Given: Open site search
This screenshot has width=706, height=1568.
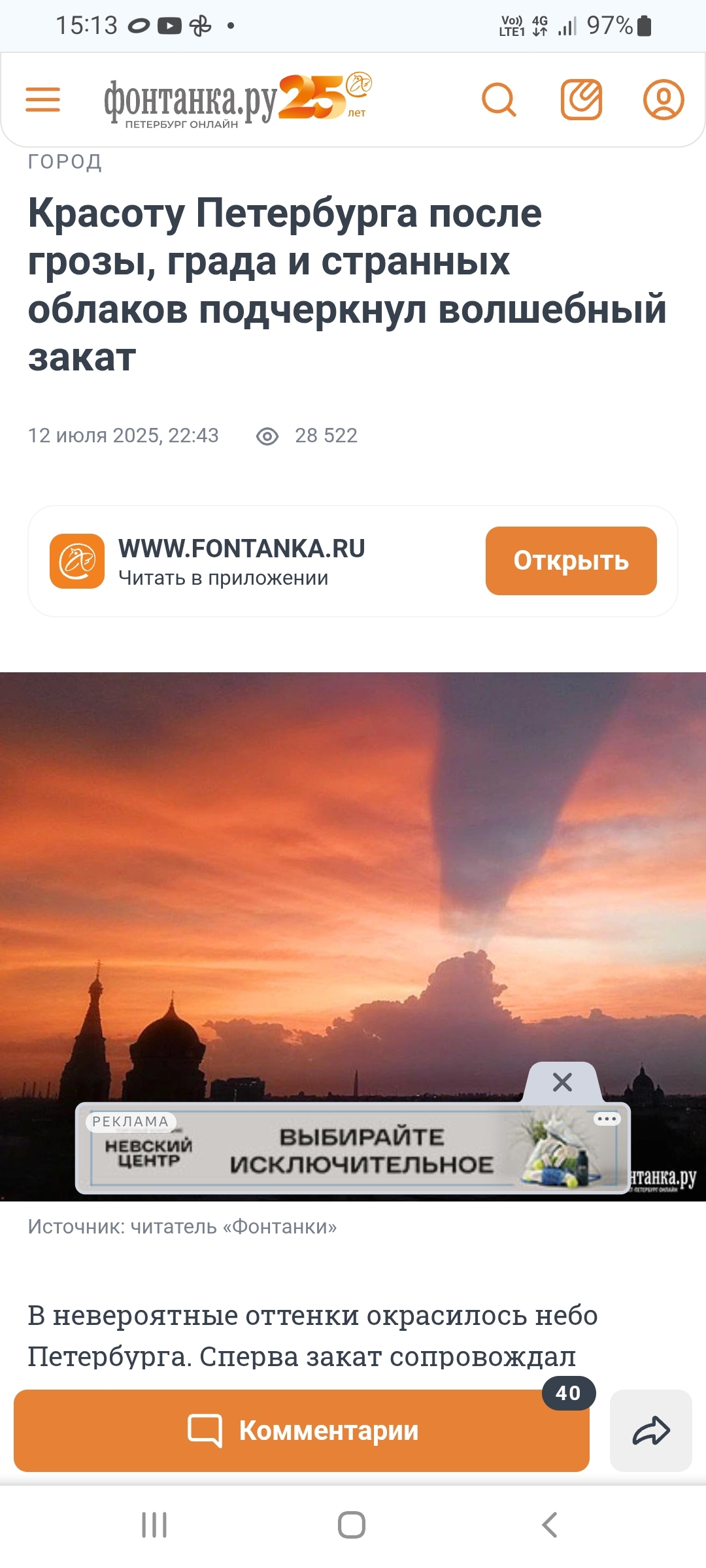Looking at the screenshot, I should tap(499, 100).
